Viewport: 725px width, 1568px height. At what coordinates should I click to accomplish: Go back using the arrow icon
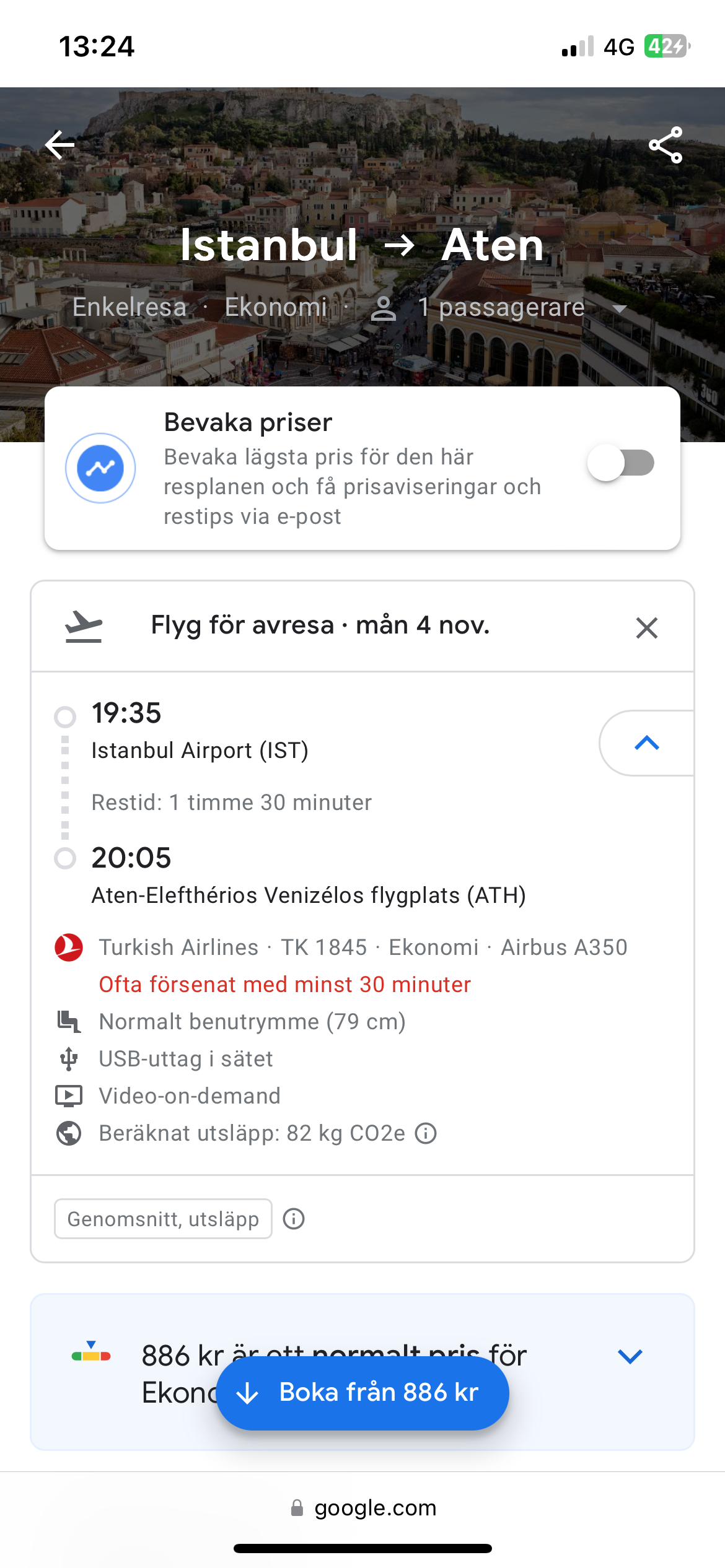coord(60,145)
